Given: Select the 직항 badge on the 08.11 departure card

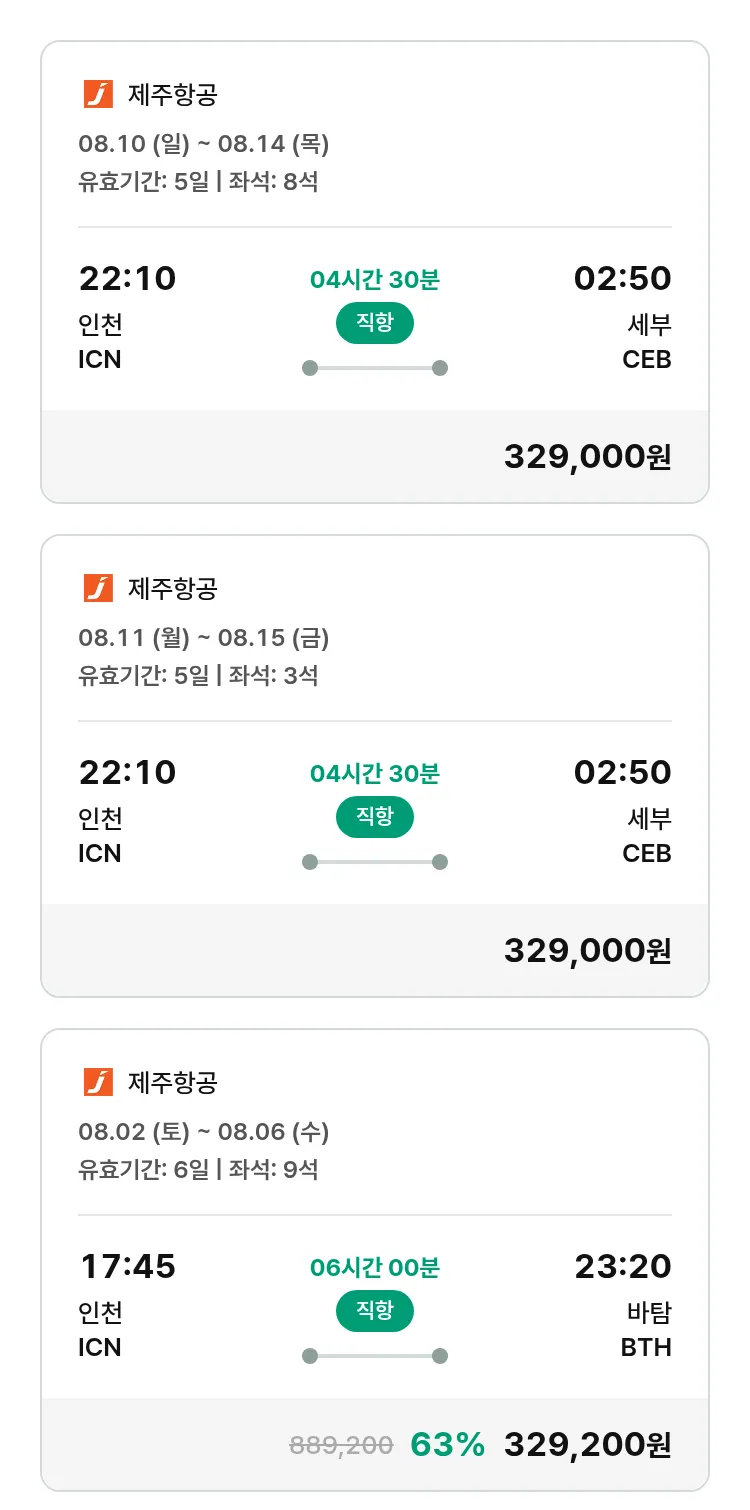Looking at the screenshot, I should [x=374, y=817].
